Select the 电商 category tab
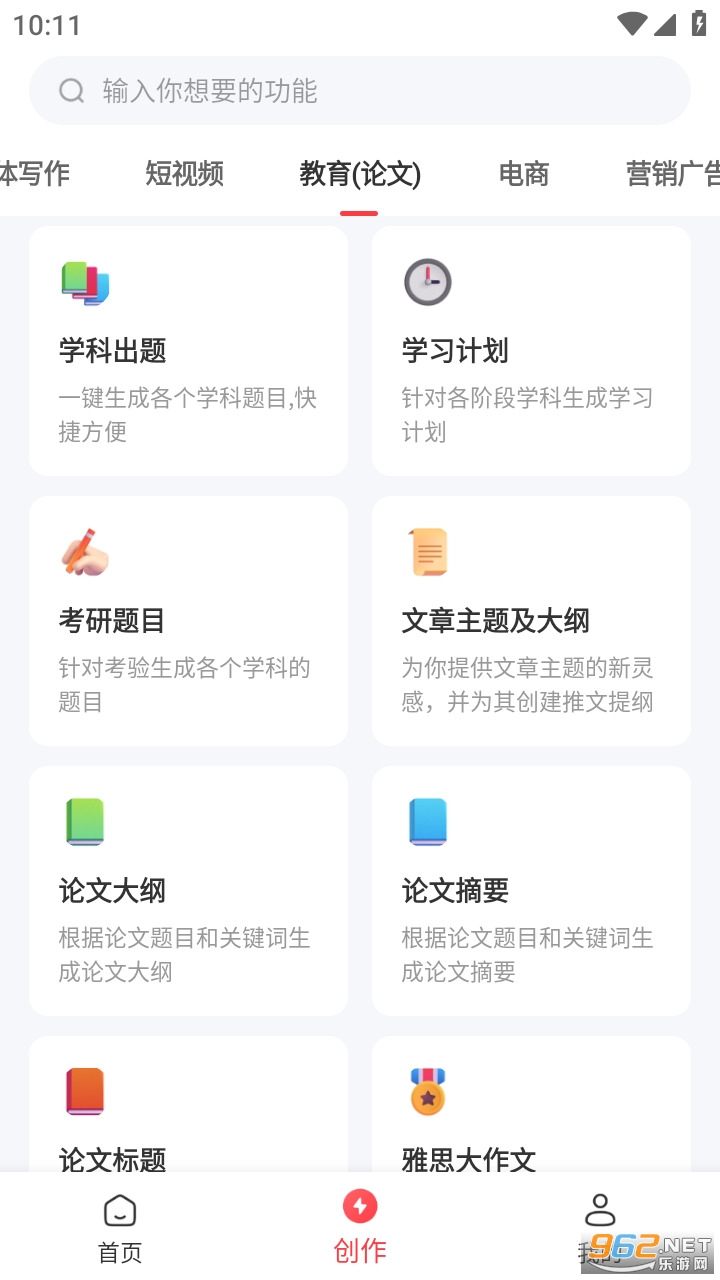The height and width of the screenshot is (1280, 720). pos(524,174)
